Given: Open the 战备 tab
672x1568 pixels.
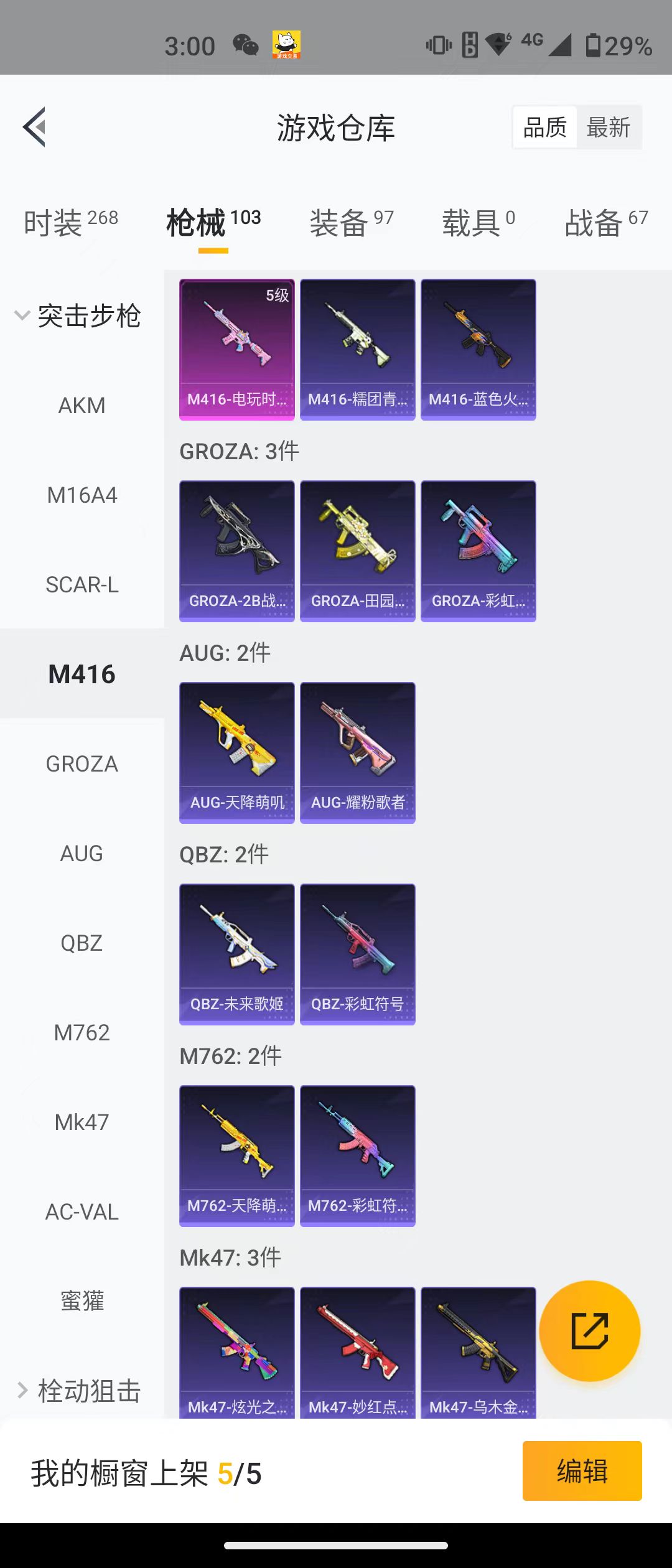Looking at the screenshot, I should (606, 222).
